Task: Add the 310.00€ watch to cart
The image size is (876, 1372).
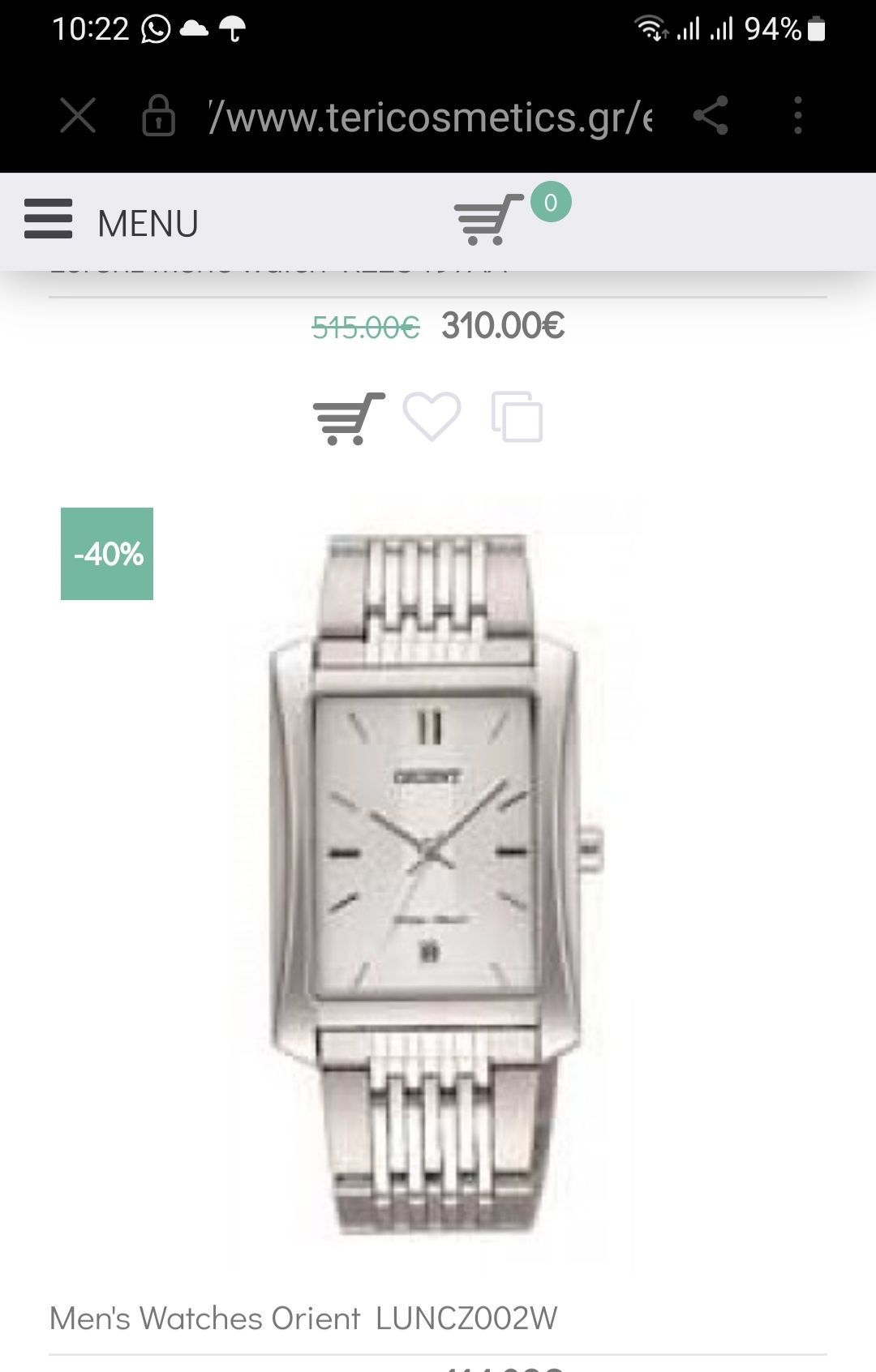Action: [349, 418]
